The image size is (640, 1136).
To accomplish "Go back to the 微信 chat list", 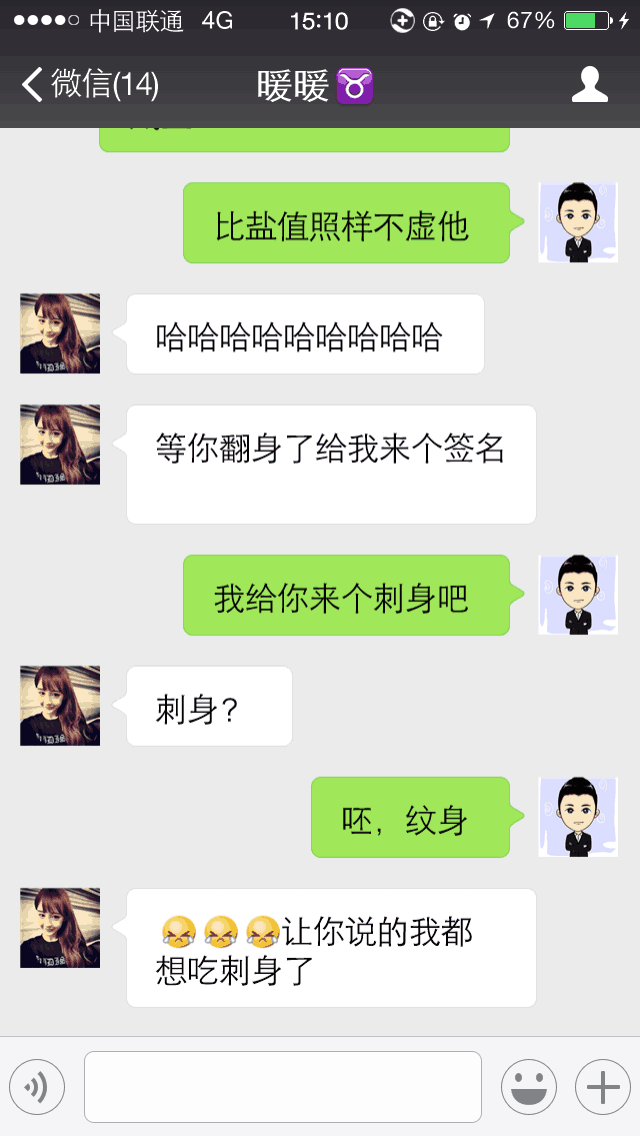I will 88,85.
